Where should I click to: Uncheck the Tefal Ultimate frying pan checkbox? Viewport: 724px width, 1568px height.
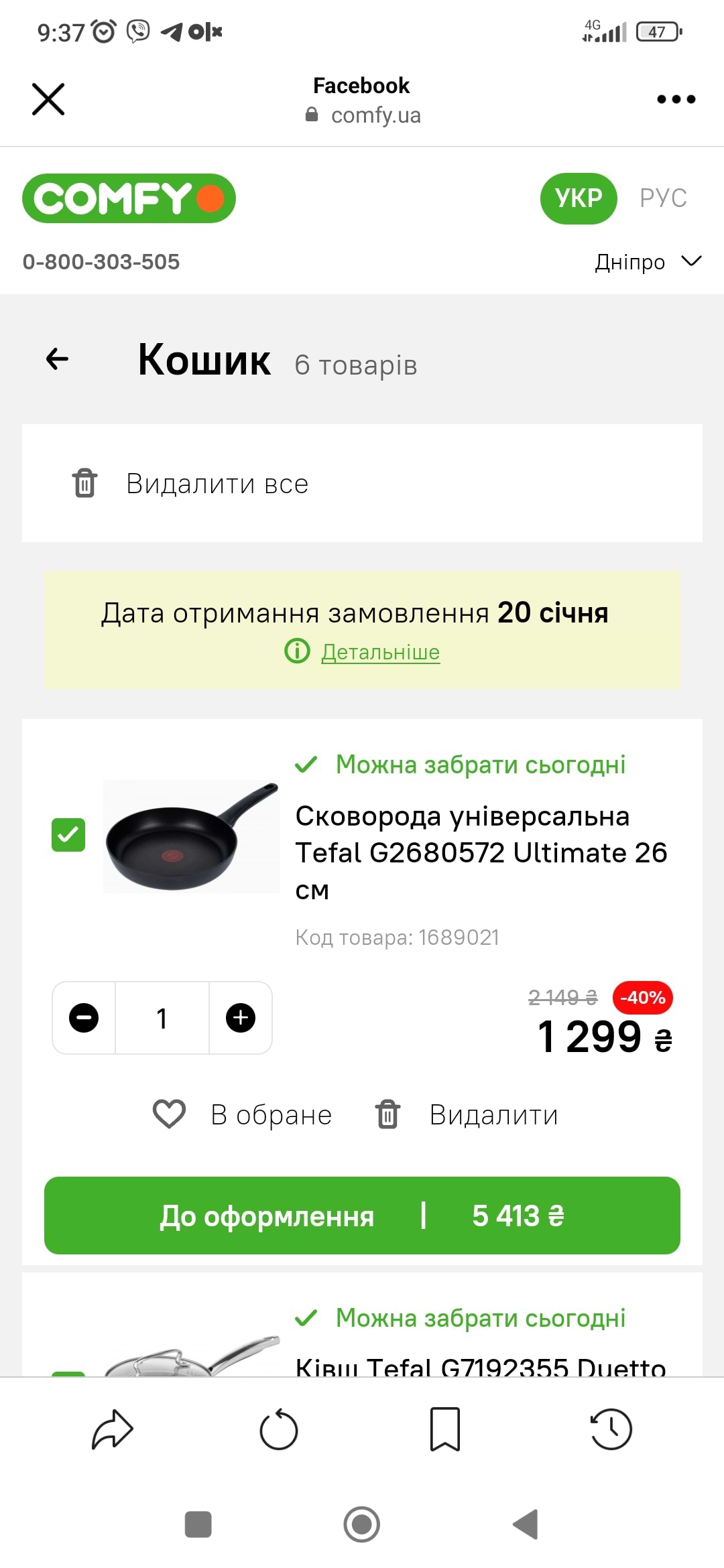pos(68,835)
